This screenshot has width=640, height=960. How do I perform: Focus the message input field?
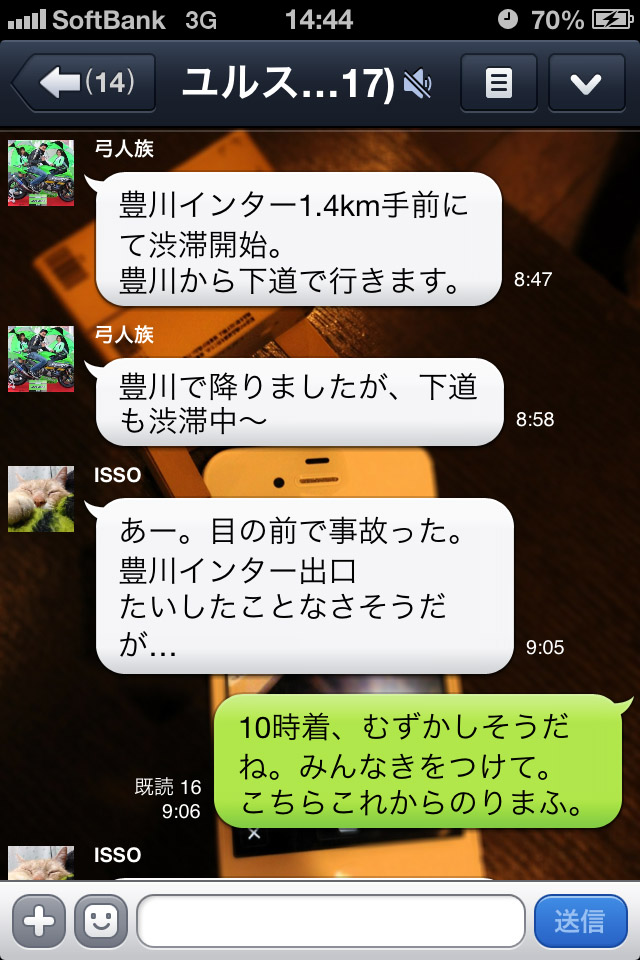[x=330, y=920]
